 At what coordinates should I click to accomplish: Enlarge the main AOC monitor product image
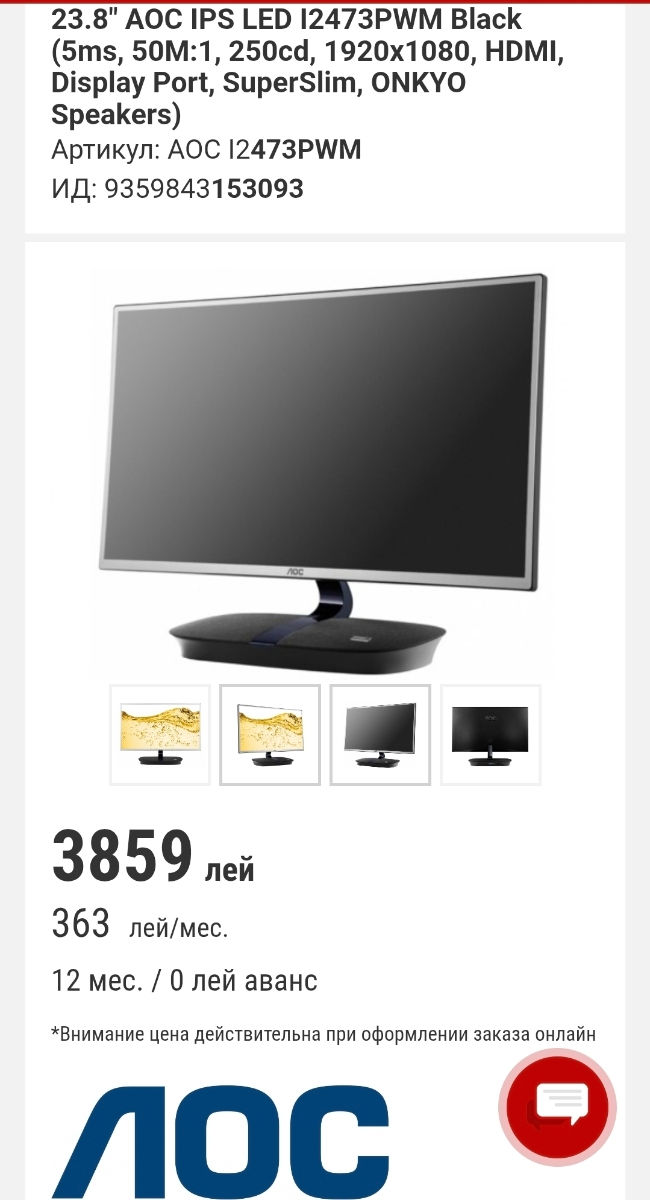click(324, 470)
